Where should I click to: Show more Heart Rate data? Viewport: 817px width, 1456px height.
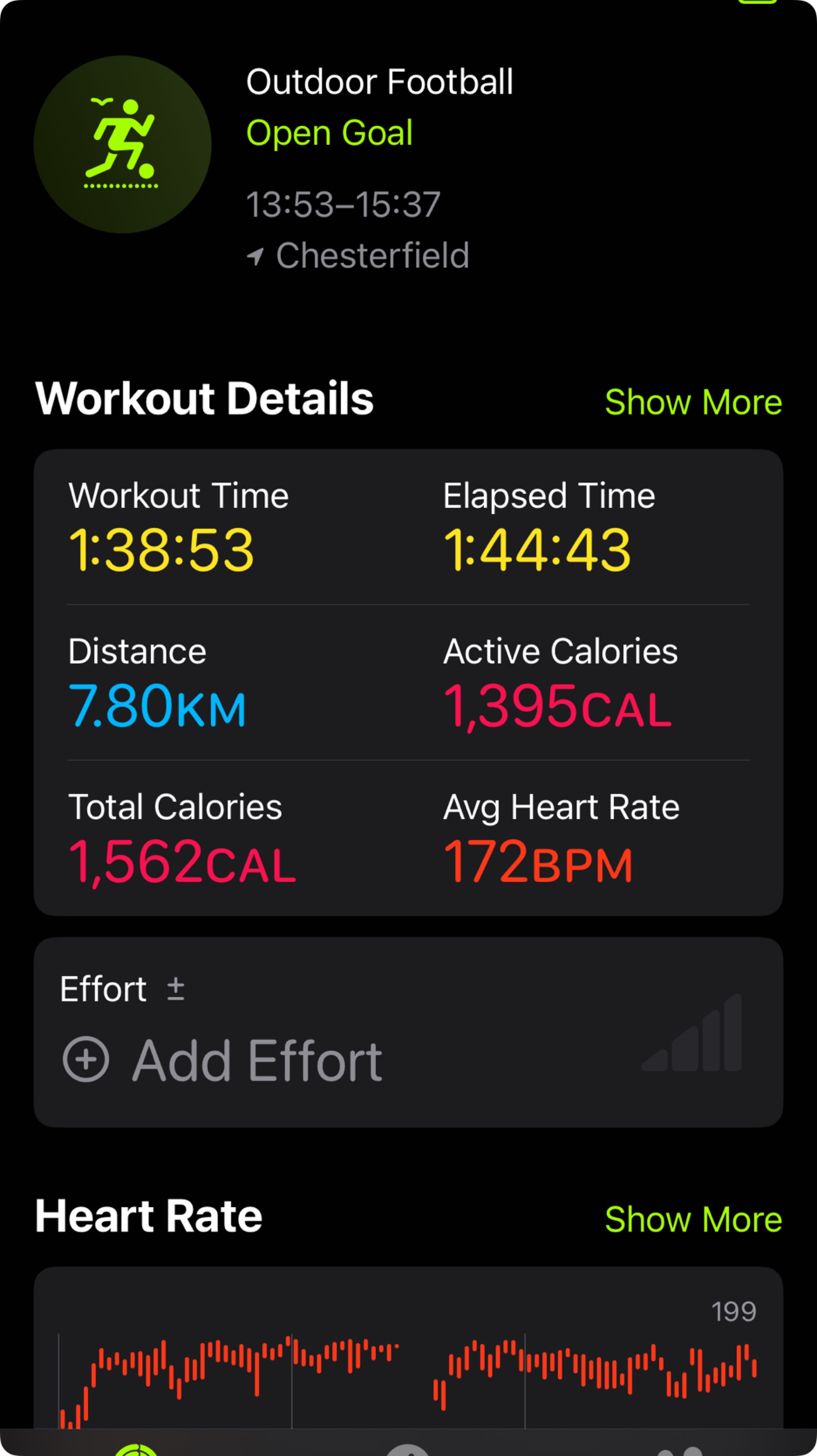click(x=693, y=1219)
